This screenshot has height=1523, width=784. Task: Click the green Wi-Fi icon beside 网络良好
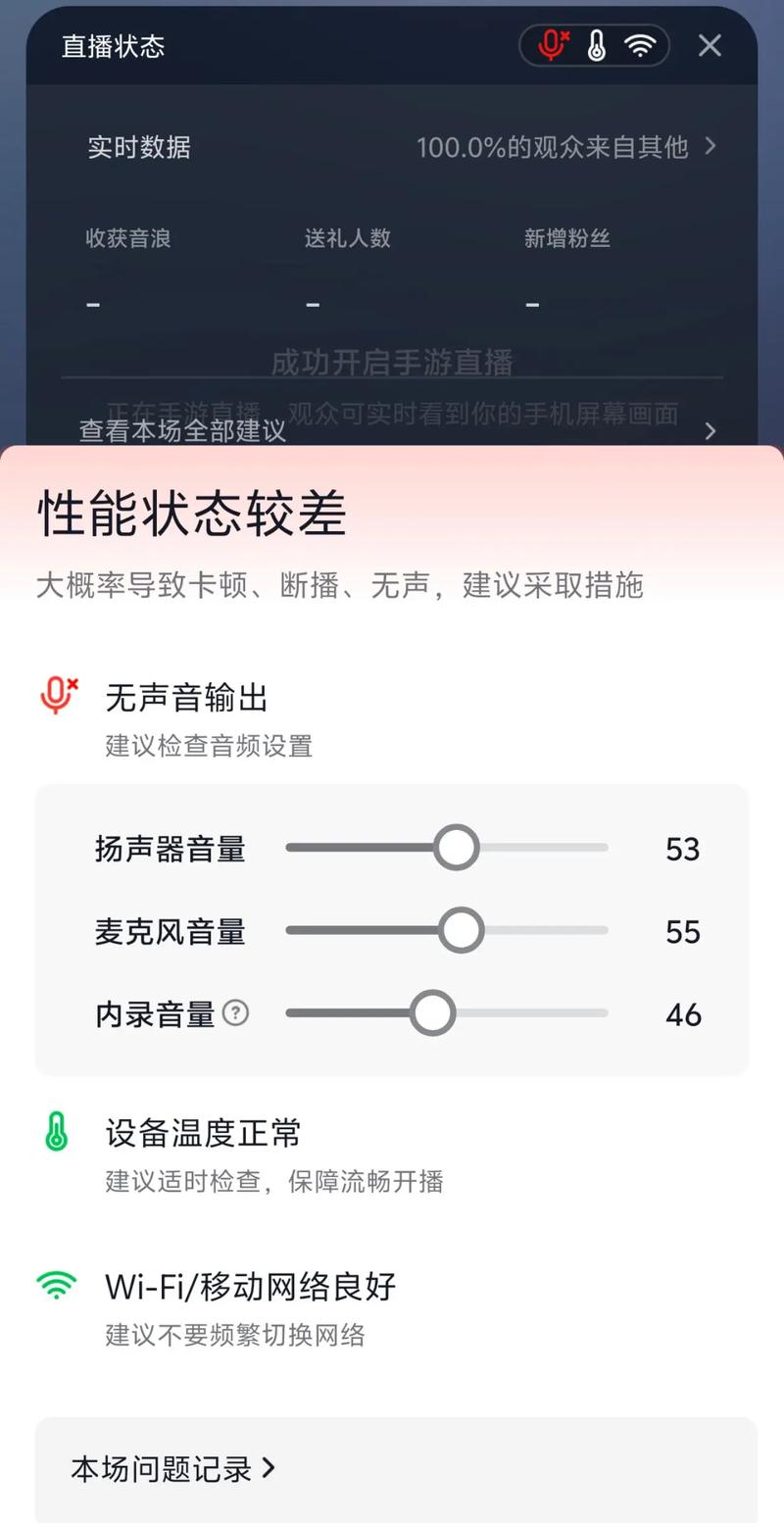coord(58,1286)
